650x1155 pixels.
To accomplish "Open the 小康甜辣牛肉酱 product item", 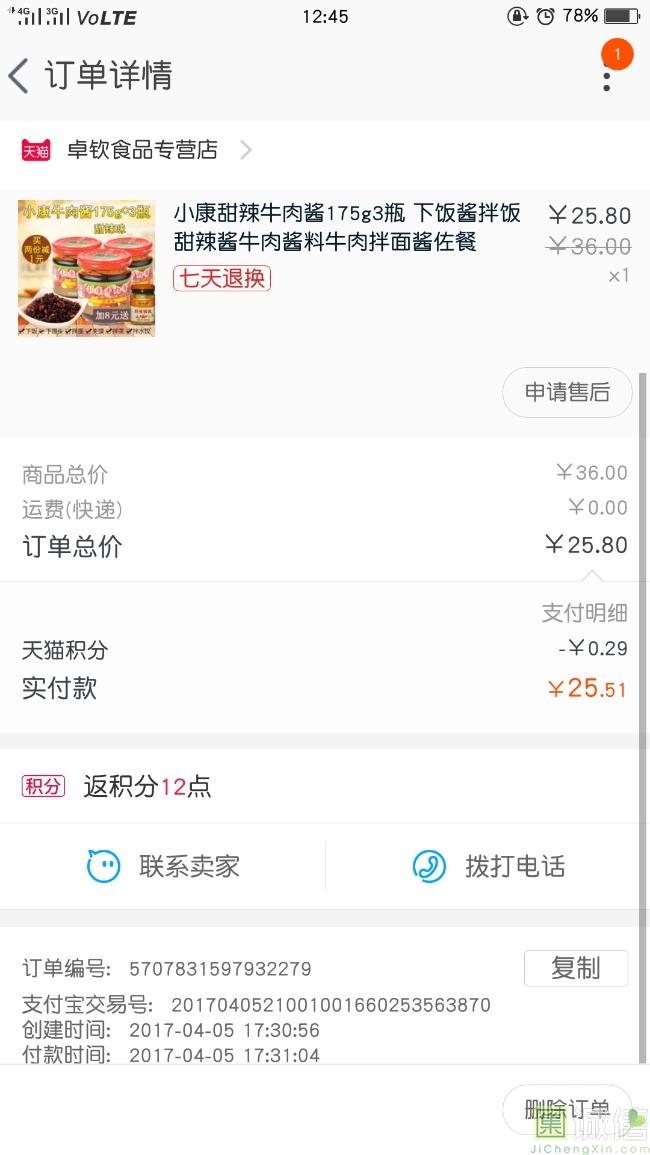I will (x=346, y=228).
